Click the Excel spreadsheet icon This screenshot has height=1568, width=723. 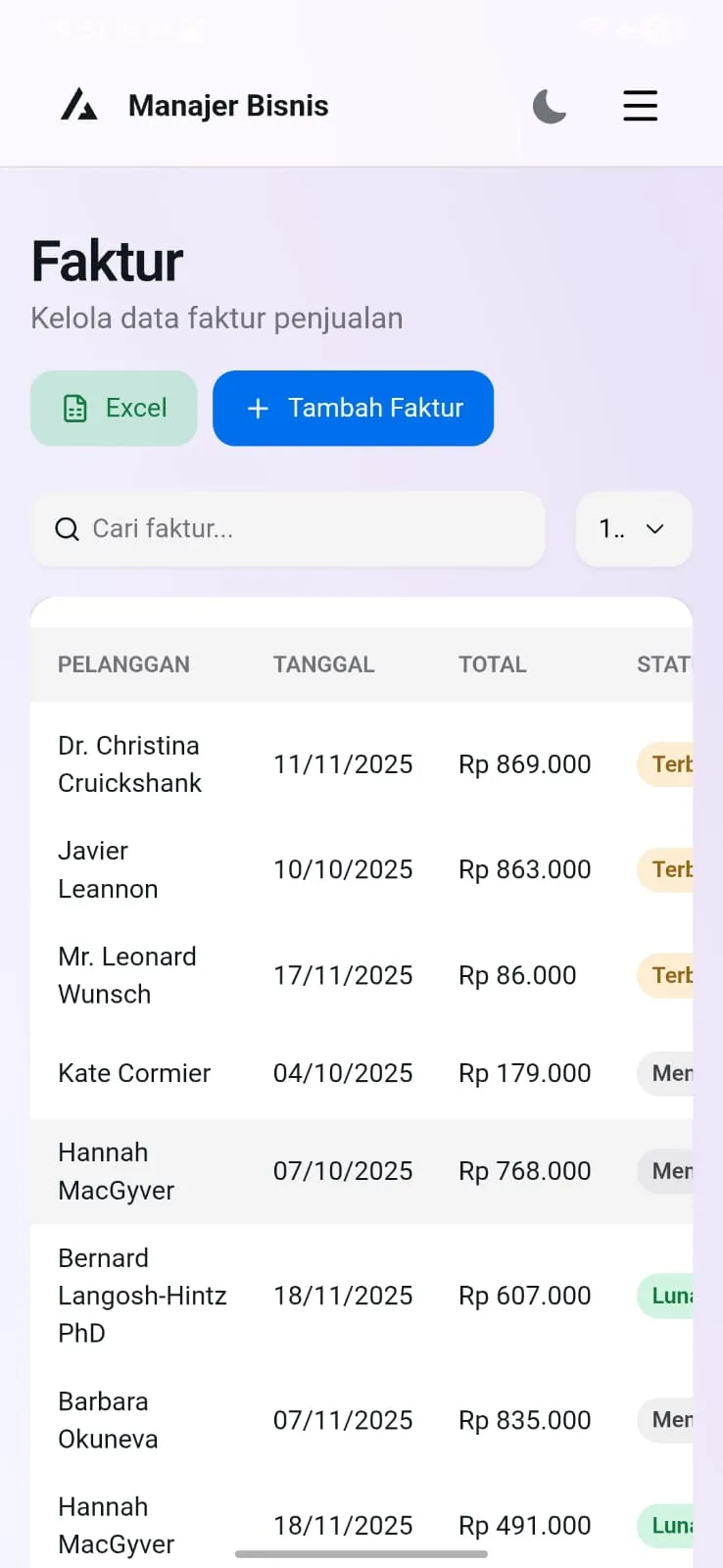tap(73, 408)
